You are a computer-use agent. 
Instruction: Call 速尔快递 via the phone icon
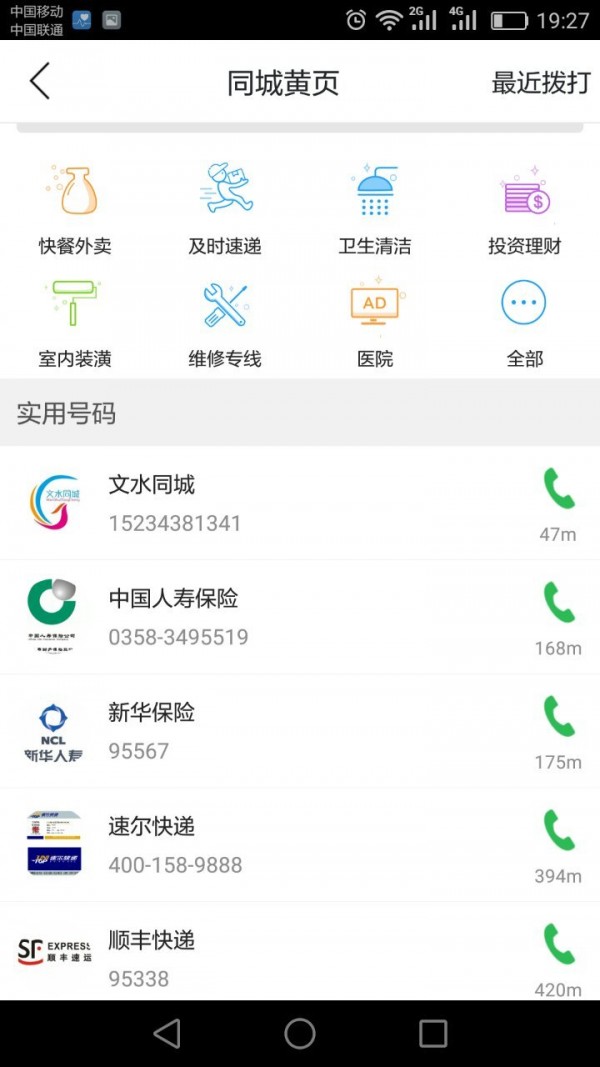click(559, 831)
